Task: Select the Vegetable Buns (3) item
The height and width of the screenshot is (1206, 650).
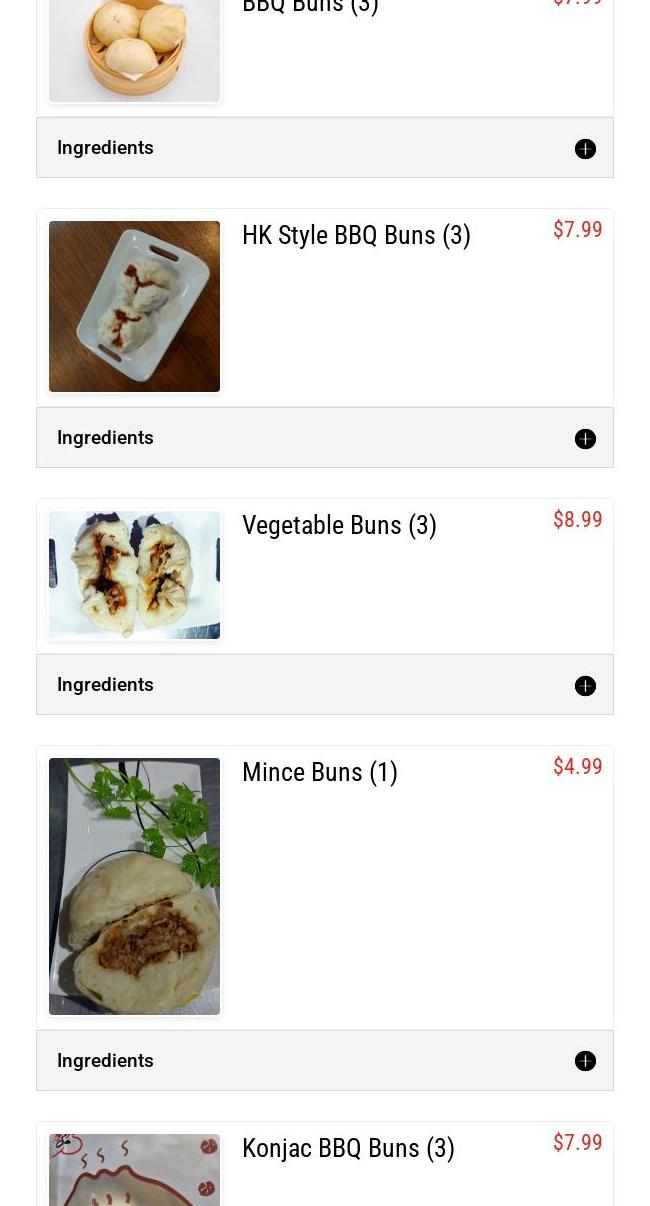Action: pos(339,526)
